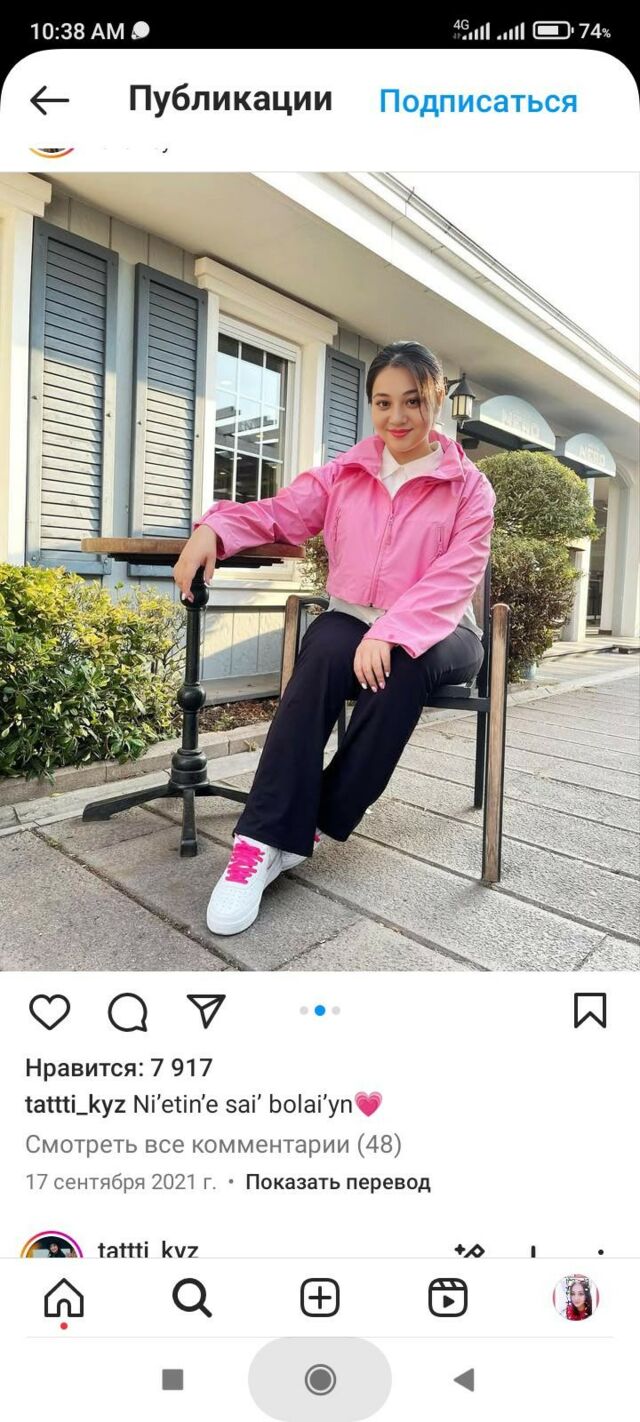
Task: Tap Подписаться to follow the account
Action: (478, 101)
